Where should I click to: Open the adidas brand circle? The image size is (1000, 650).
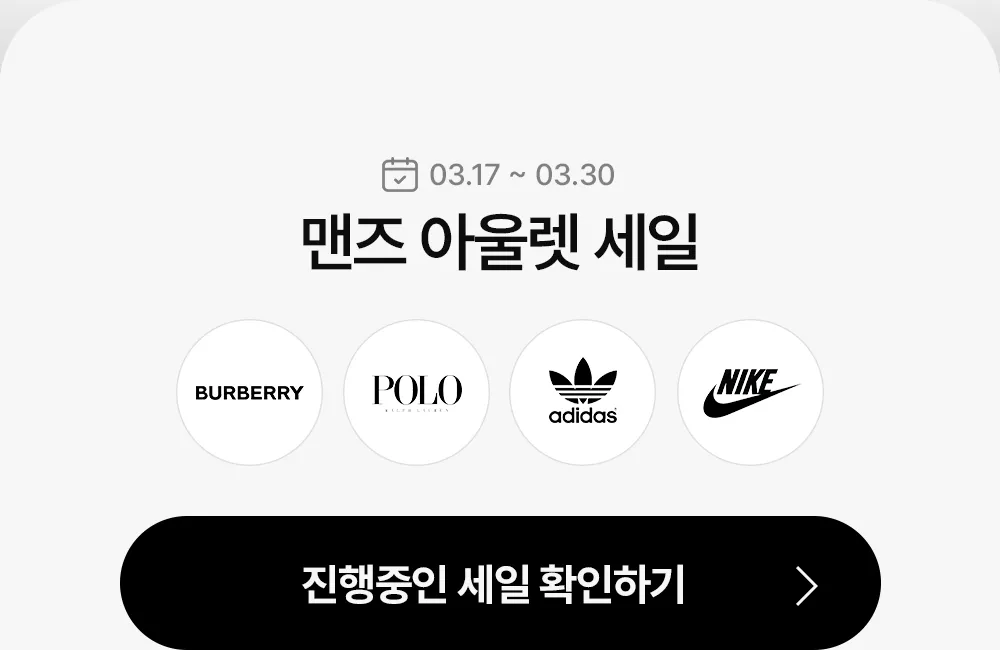tap(583, 392)
